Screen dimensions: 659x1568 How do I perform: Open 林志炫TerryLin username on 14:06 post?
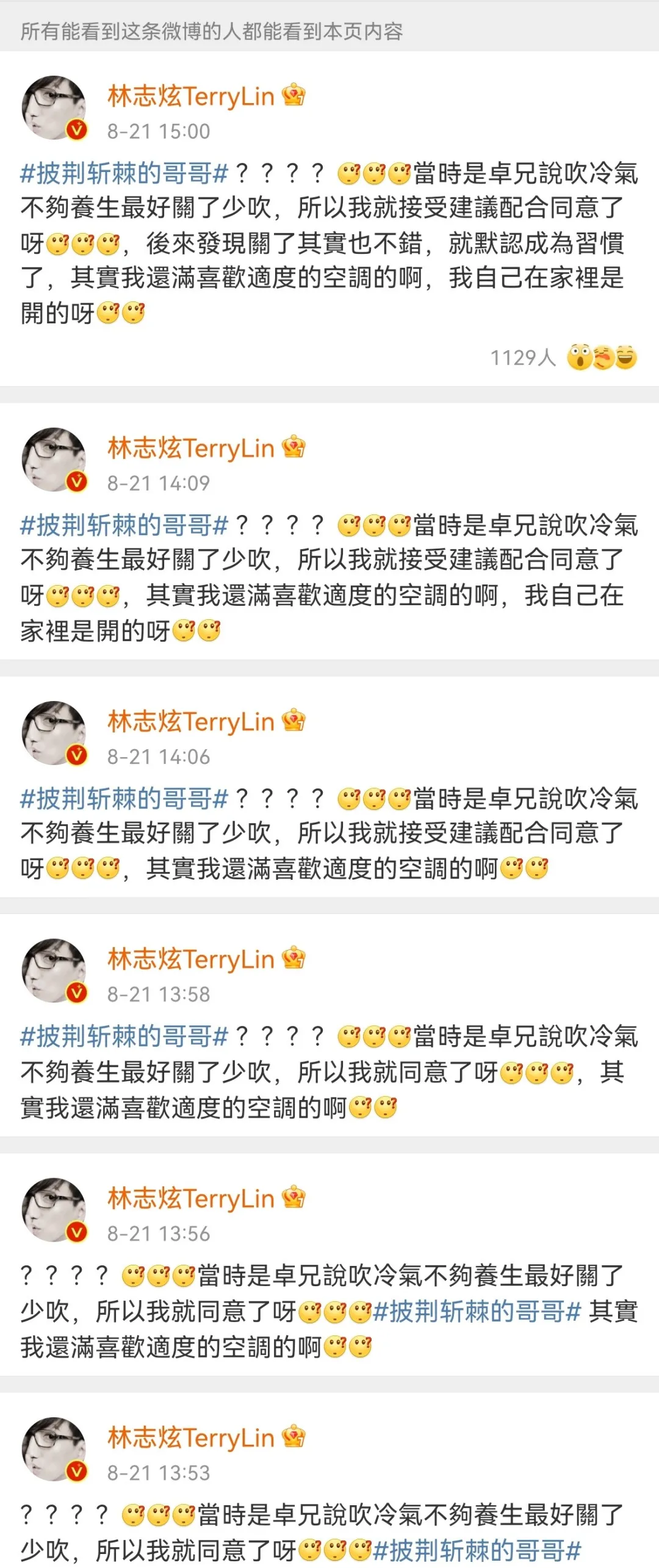pyautogui.click(x=191, y=722)
